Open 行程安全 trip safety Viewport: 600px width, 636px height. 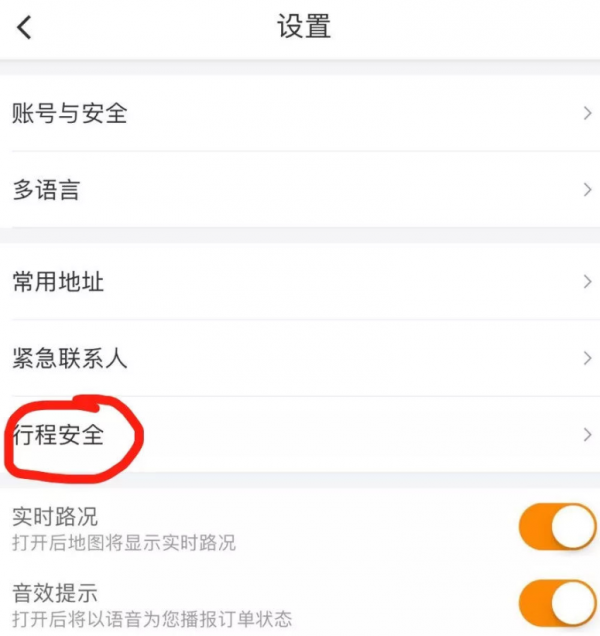point(300,435)
